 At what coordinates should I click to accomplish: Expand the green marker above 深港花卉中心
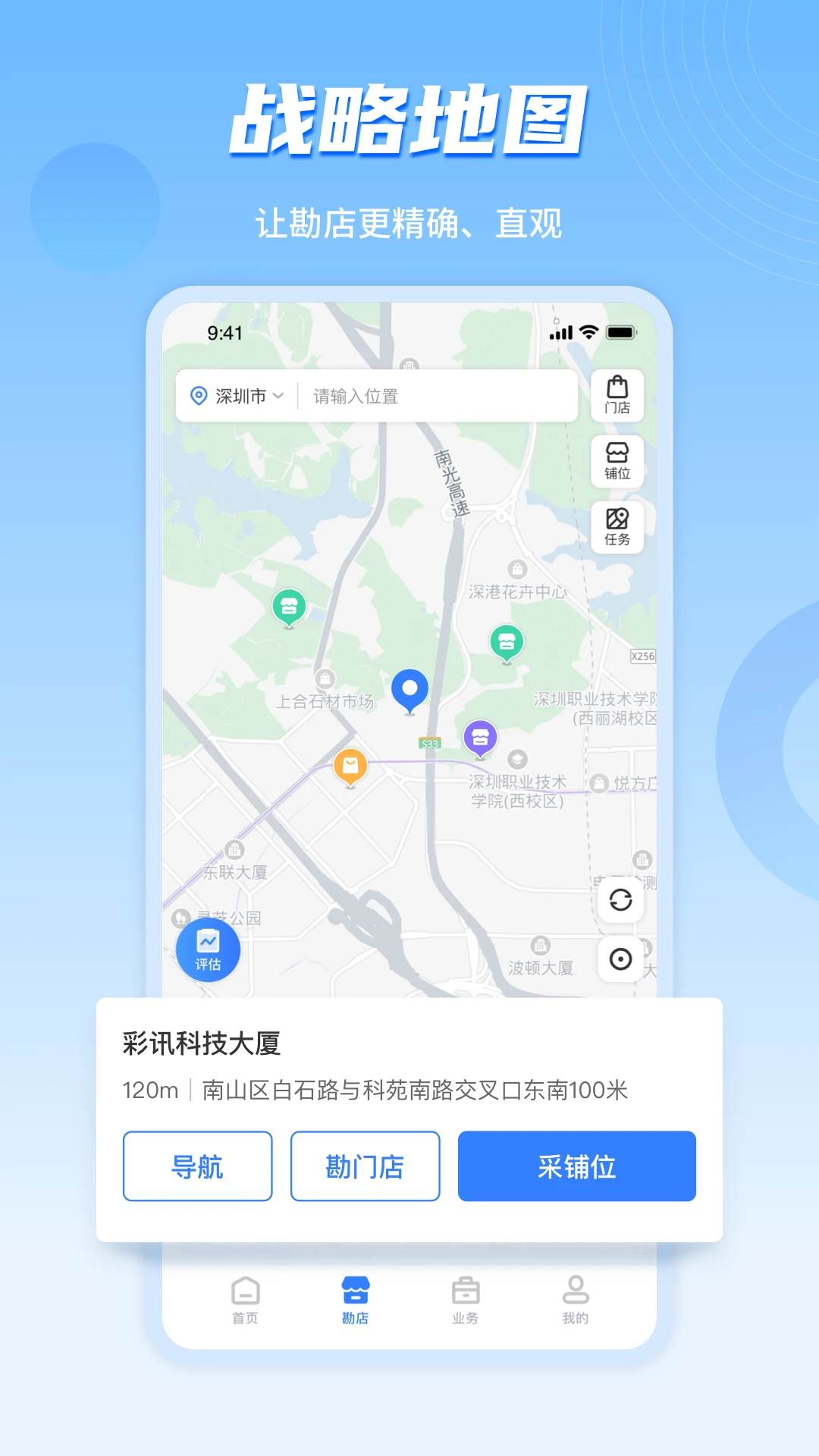507,641
